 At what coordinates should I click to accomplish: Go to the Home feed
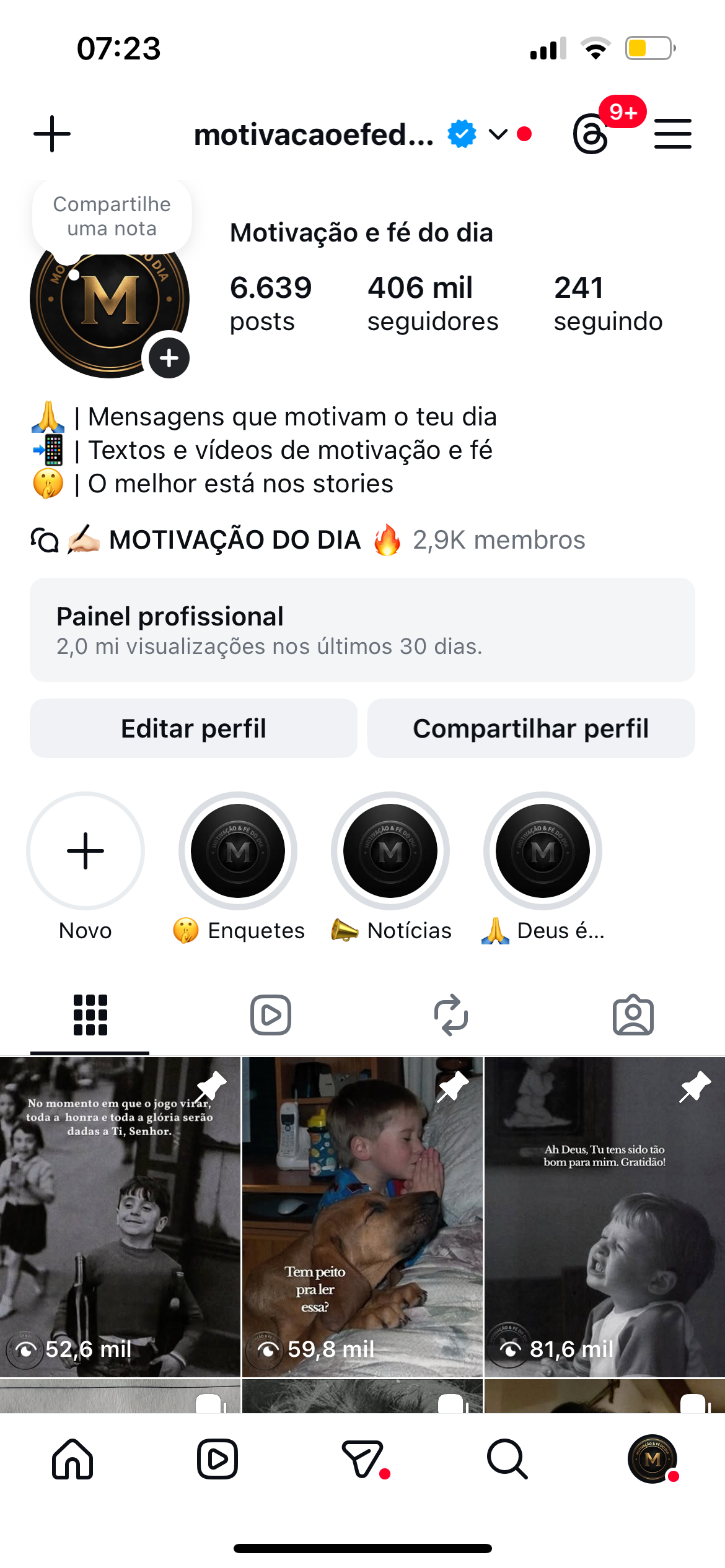pyautogui.click(x=72, y=1458)
